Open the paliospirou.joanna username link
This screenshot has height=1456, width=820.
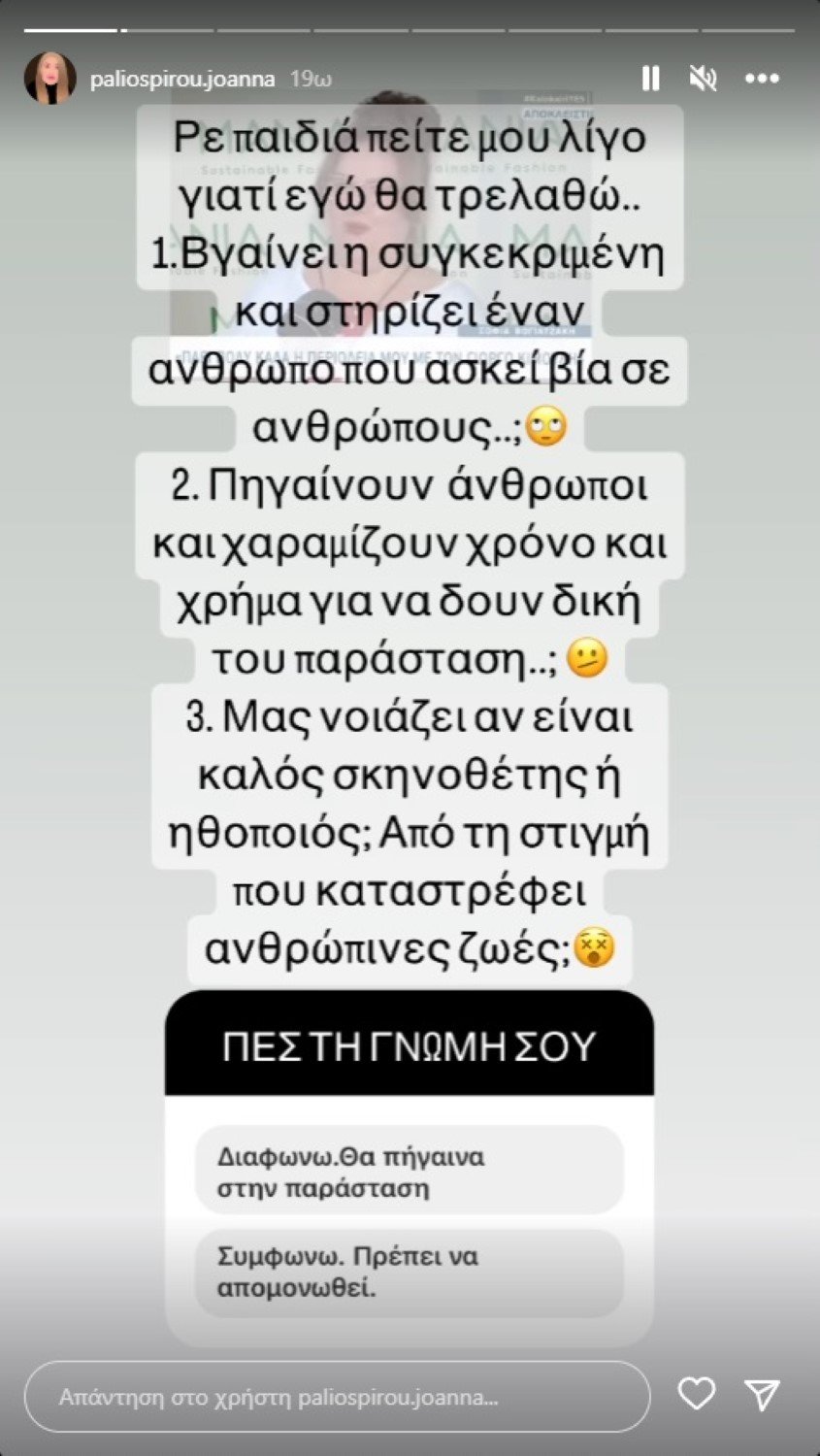(181, 79)
